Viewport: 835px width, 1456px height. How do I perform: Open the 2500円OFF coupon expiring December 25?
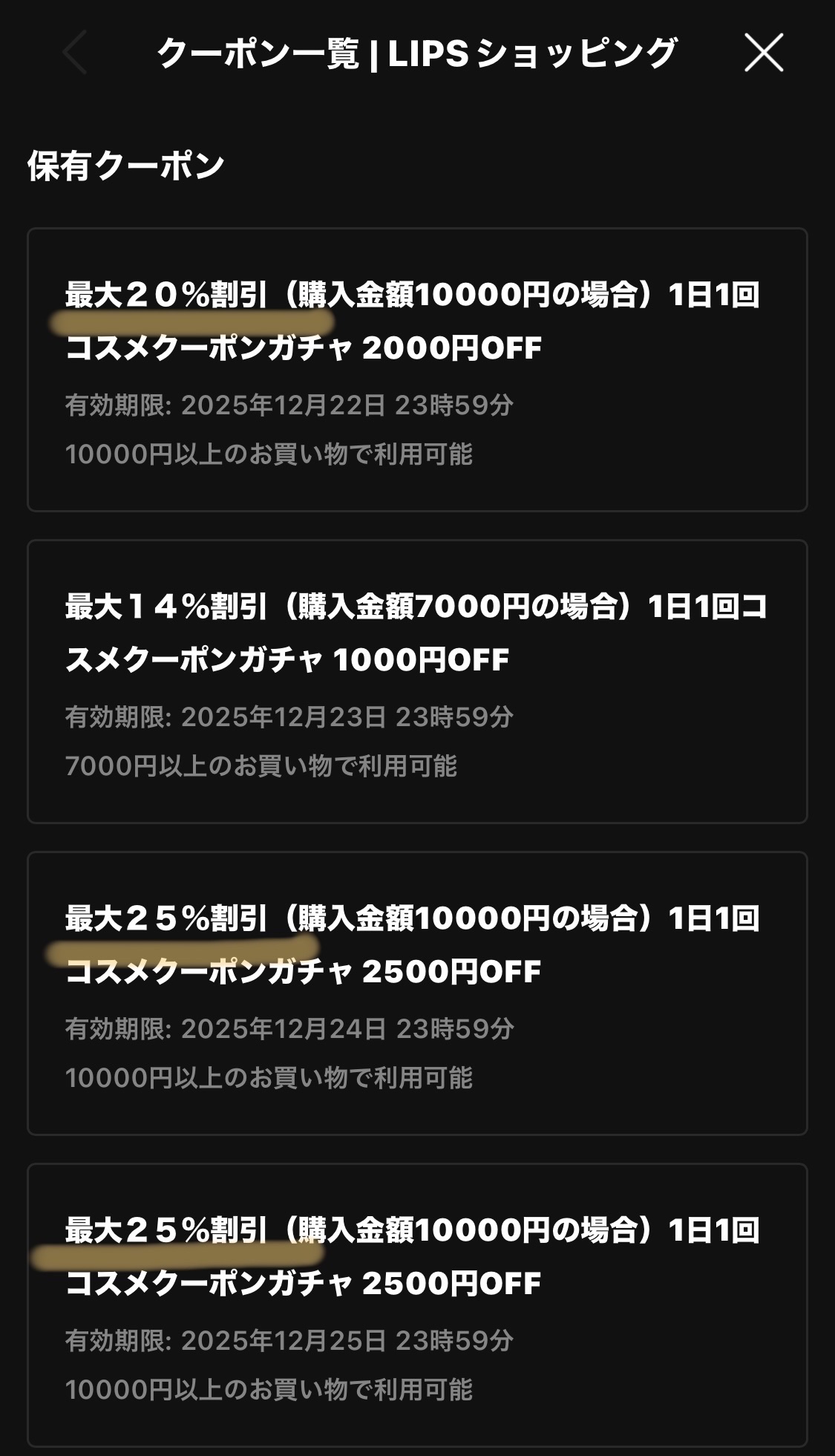(416, 1305)
